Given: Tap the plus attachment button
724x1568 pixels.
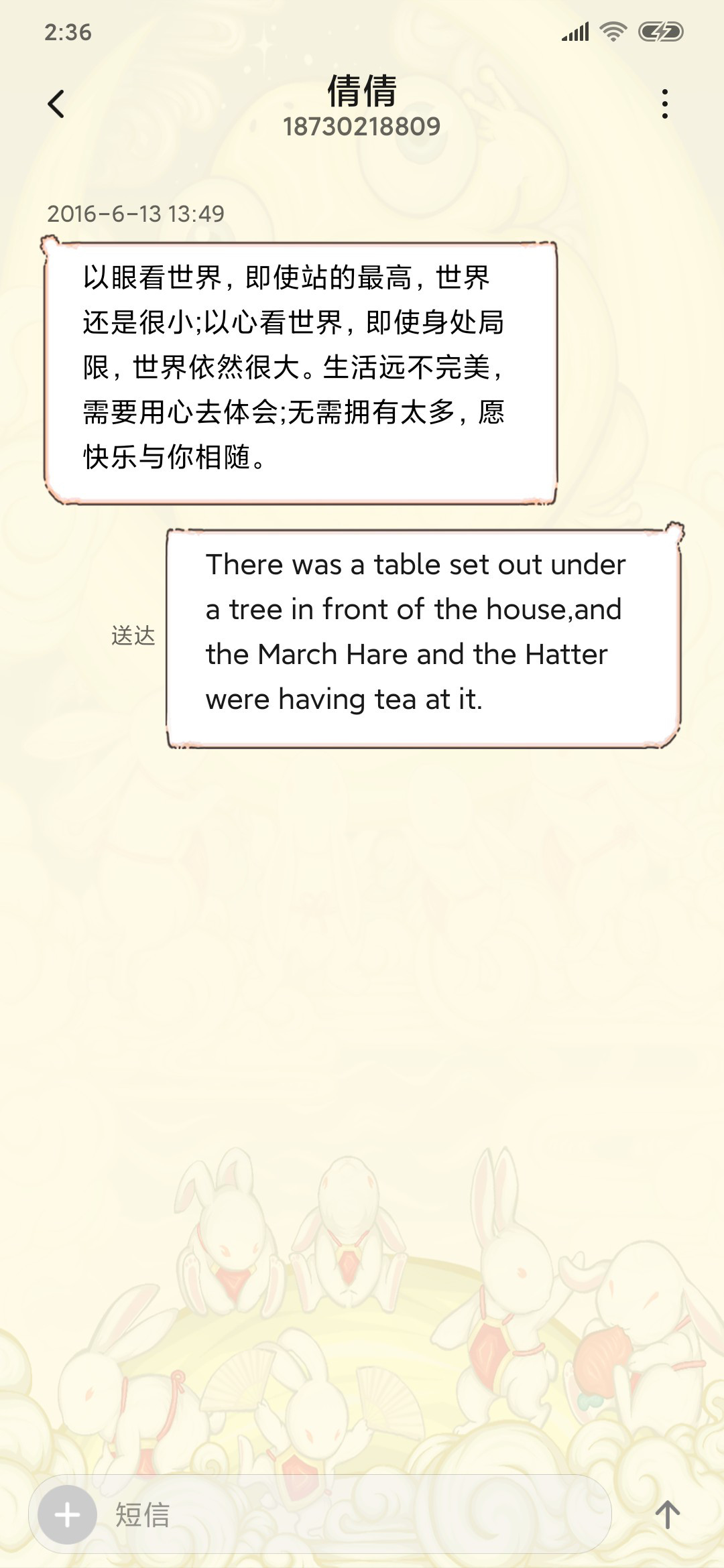Looking at the screenshot, I should (67, 1514).
